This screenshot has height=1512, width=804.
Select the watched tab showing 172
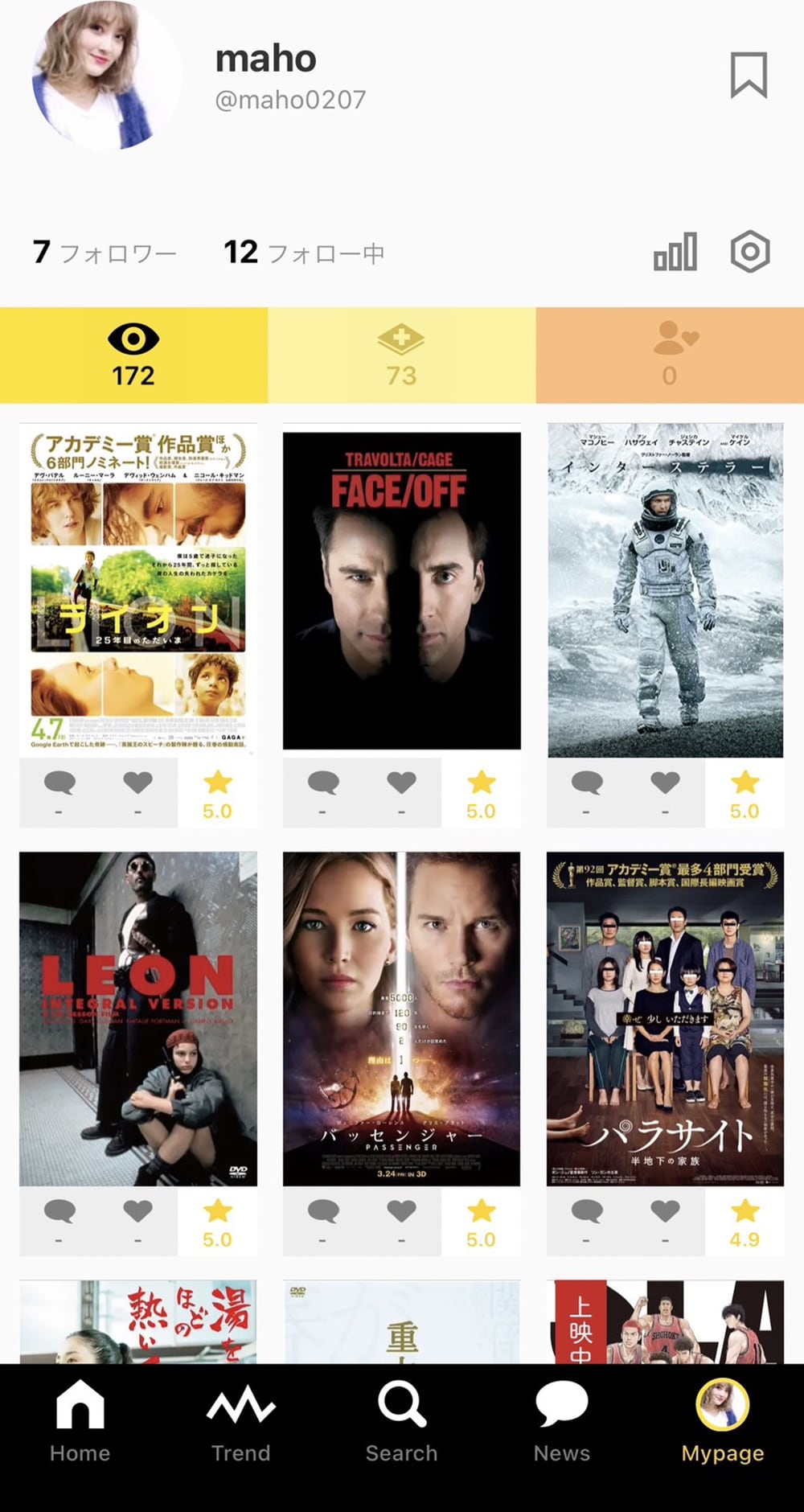click(133, 355)
